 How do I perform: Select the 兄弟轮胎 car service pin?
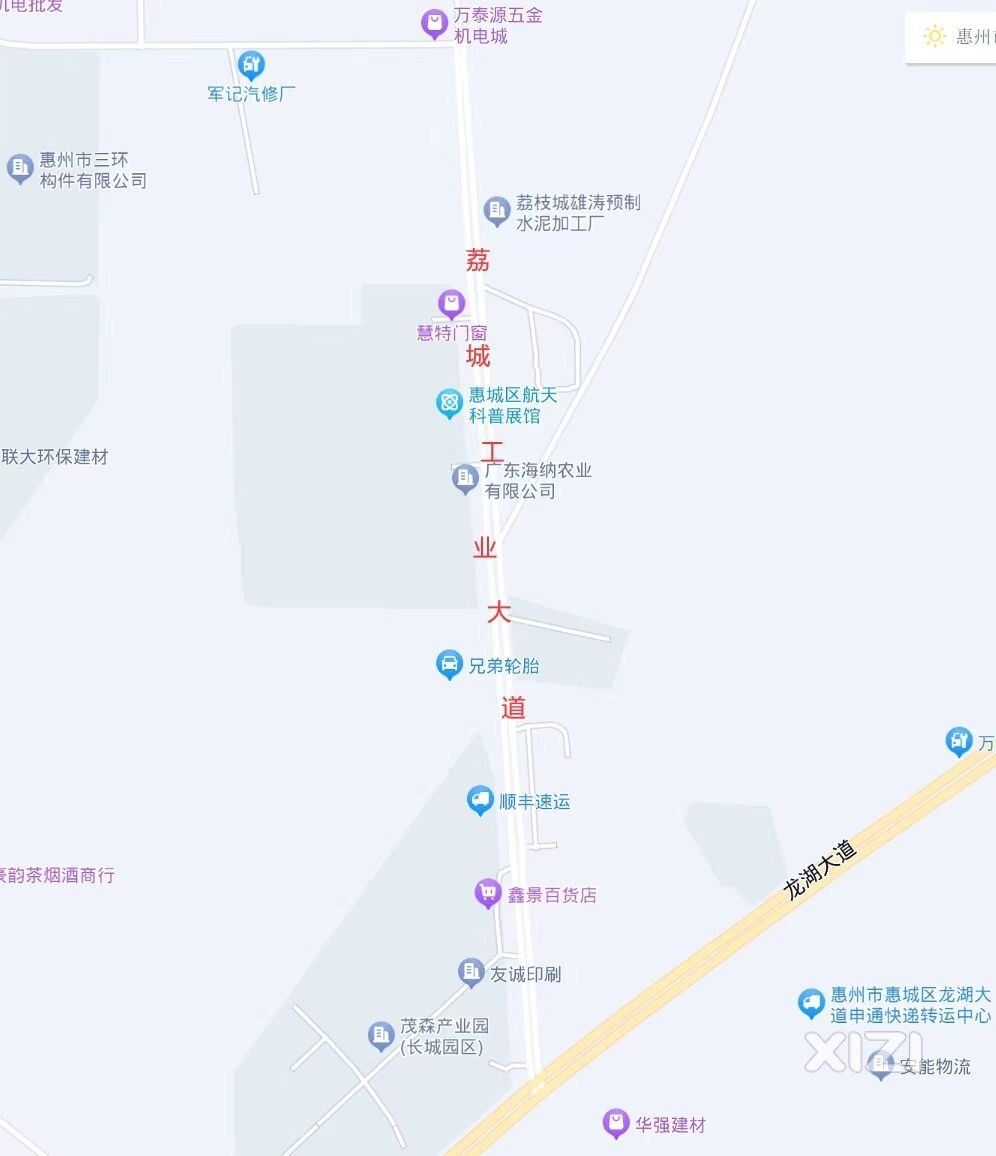pos(449,663)
